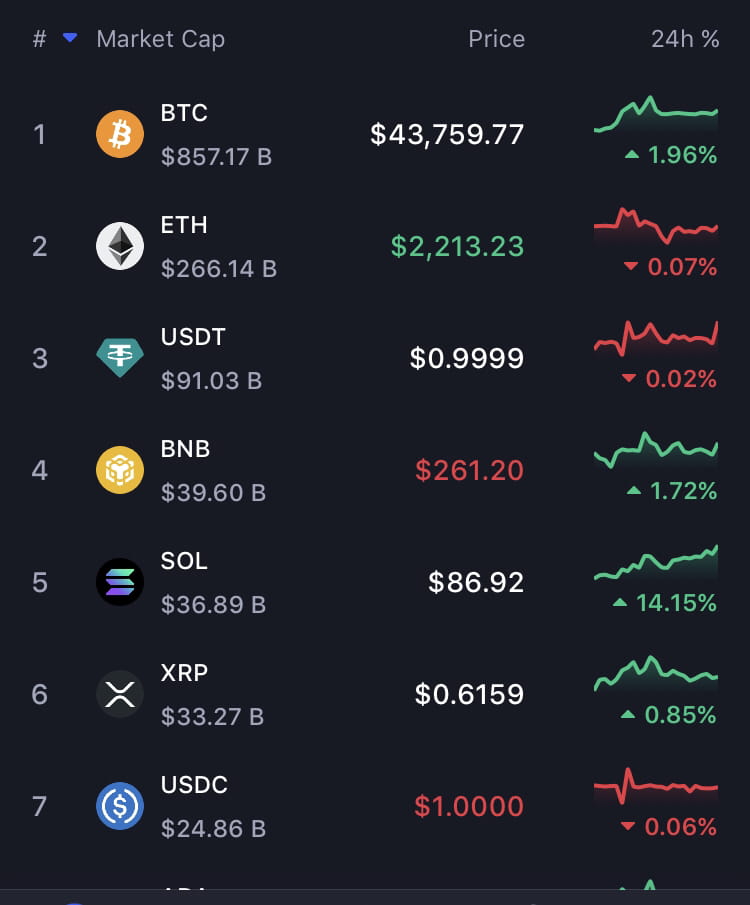
Task: Click the Tether USDT logo
Action: tap(120, 358)
